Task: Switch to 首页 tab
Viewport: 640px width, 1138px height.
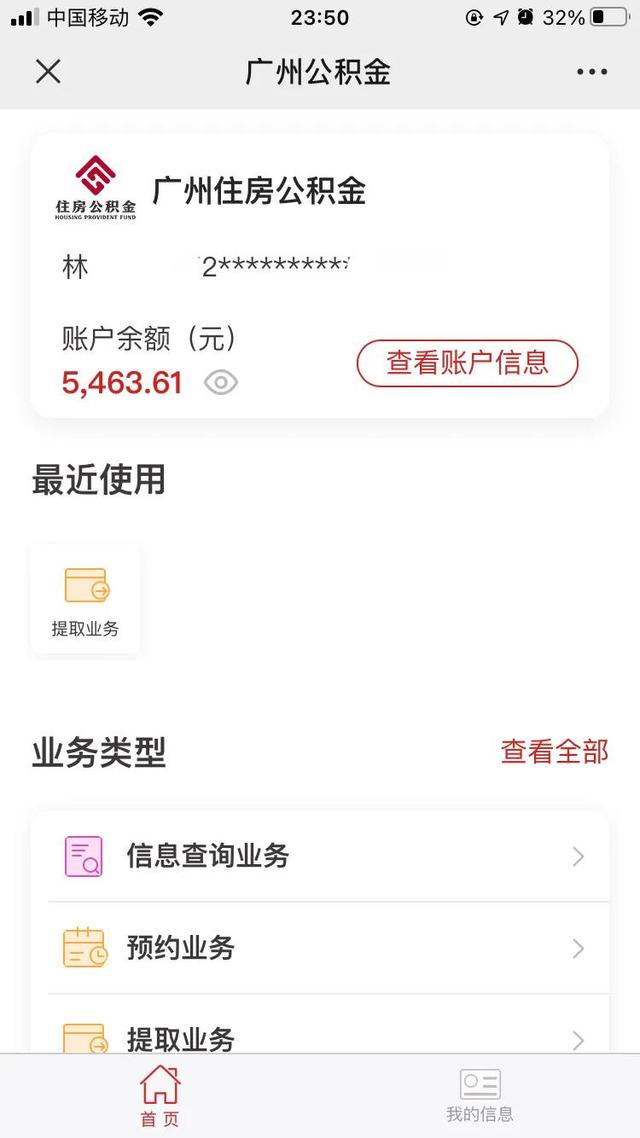Action: click(x=160, y=1096)
